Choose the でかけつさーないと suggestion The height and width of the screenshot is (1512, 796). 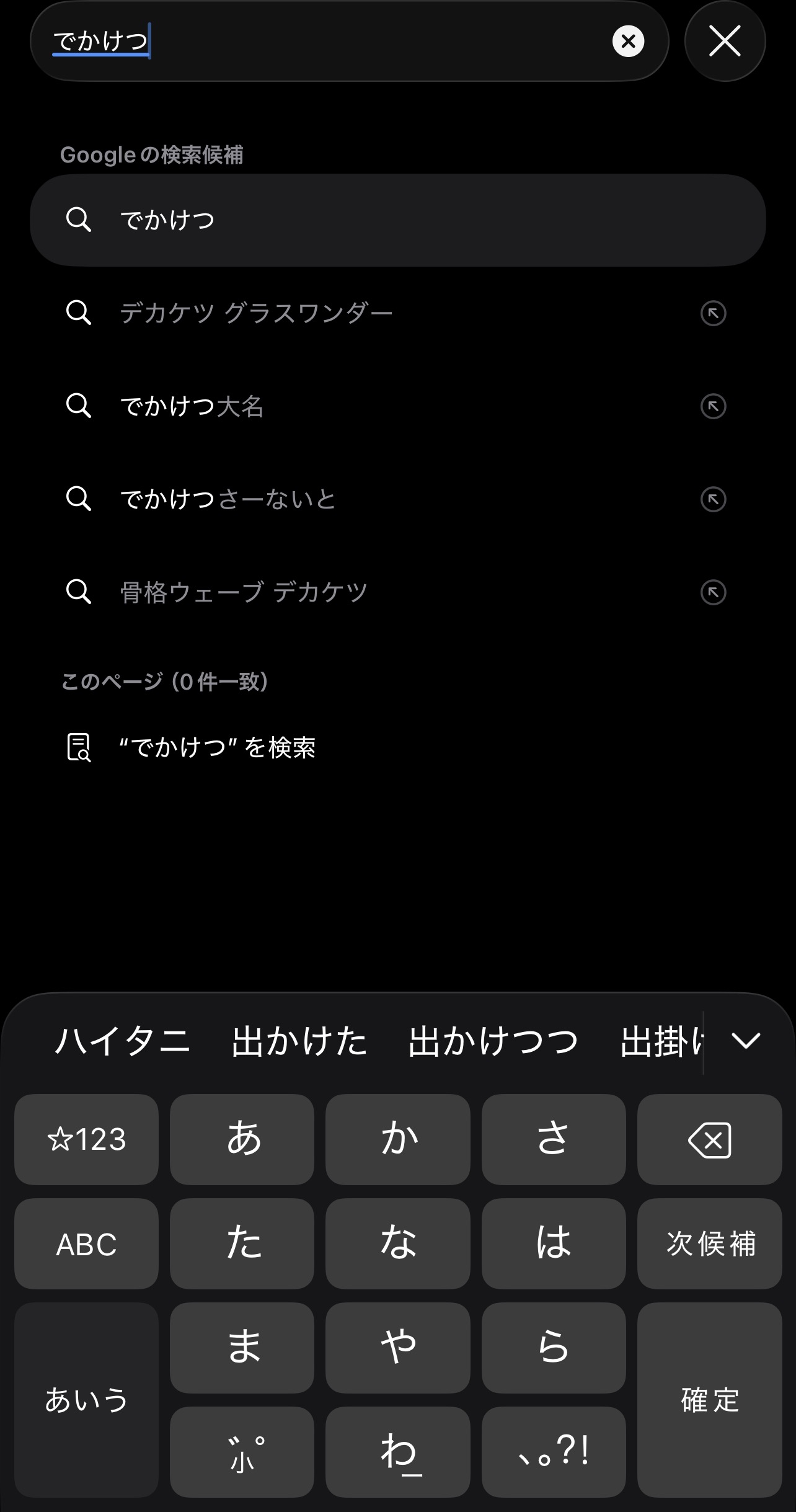pos(228,499)
